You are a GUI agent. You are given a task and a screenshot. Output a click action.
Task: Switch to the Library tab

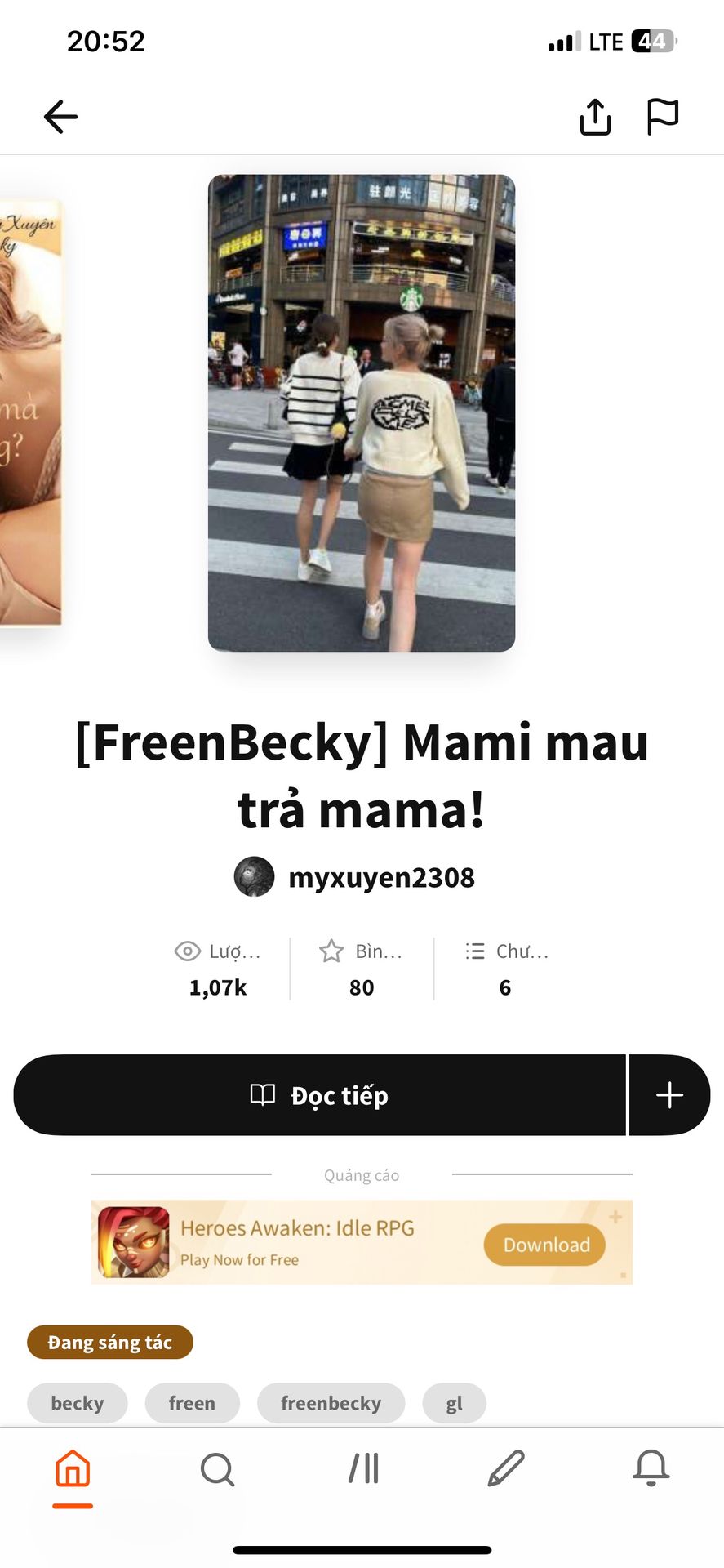point(363,1469)
